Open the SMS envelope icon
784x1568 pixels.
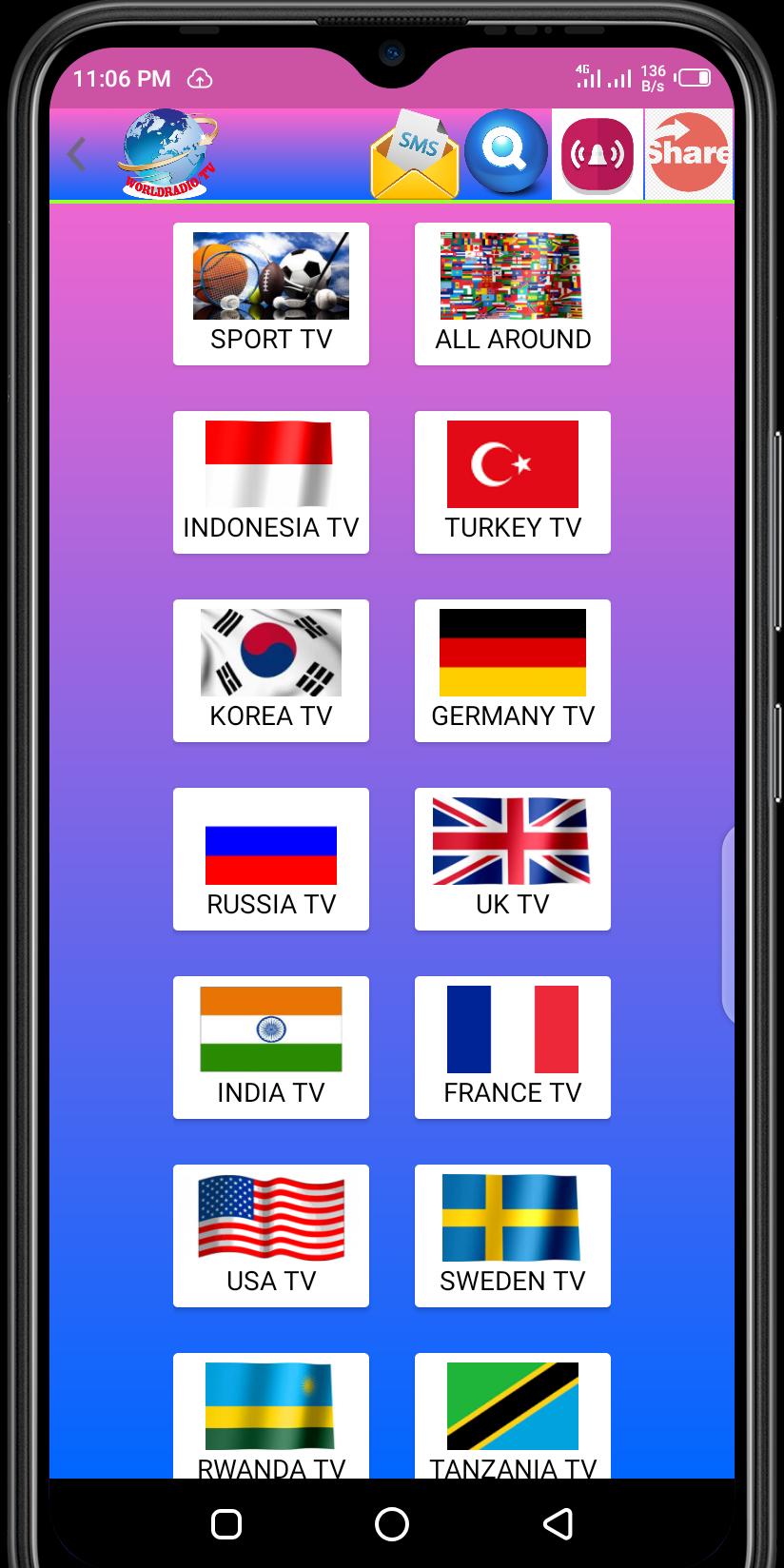coord(415,154)
